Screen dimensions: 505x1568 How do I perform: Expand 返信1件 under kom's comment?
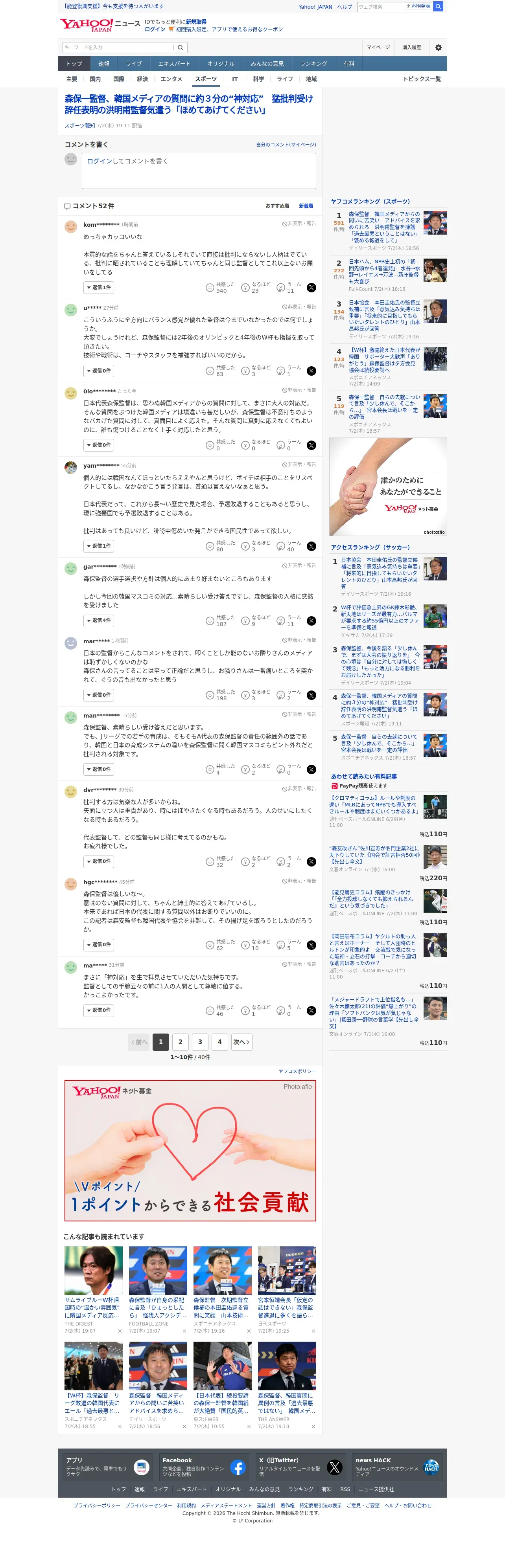(x=99, y=287)
